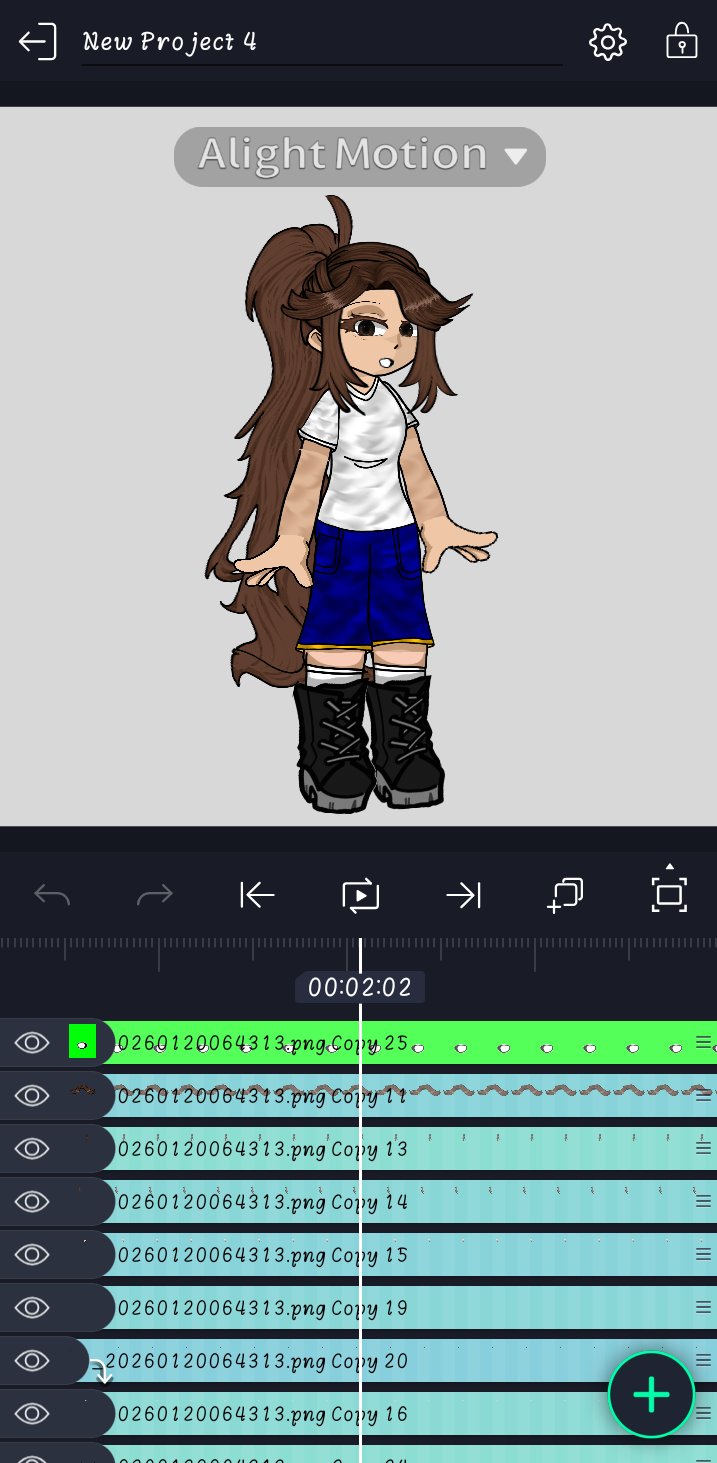Hide the Copy 25 layer
The width and height of the screenshot is (717, 1463).
pos(32,1043)
